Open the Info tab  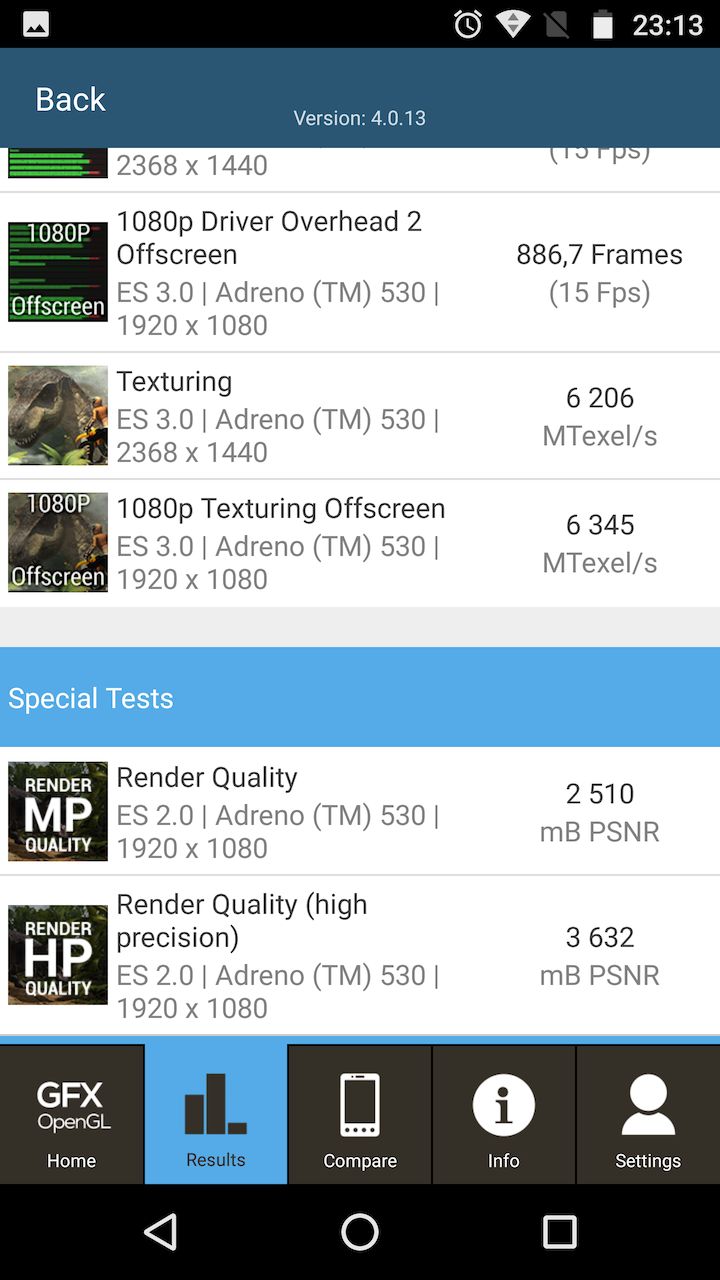coord(504,1114)
